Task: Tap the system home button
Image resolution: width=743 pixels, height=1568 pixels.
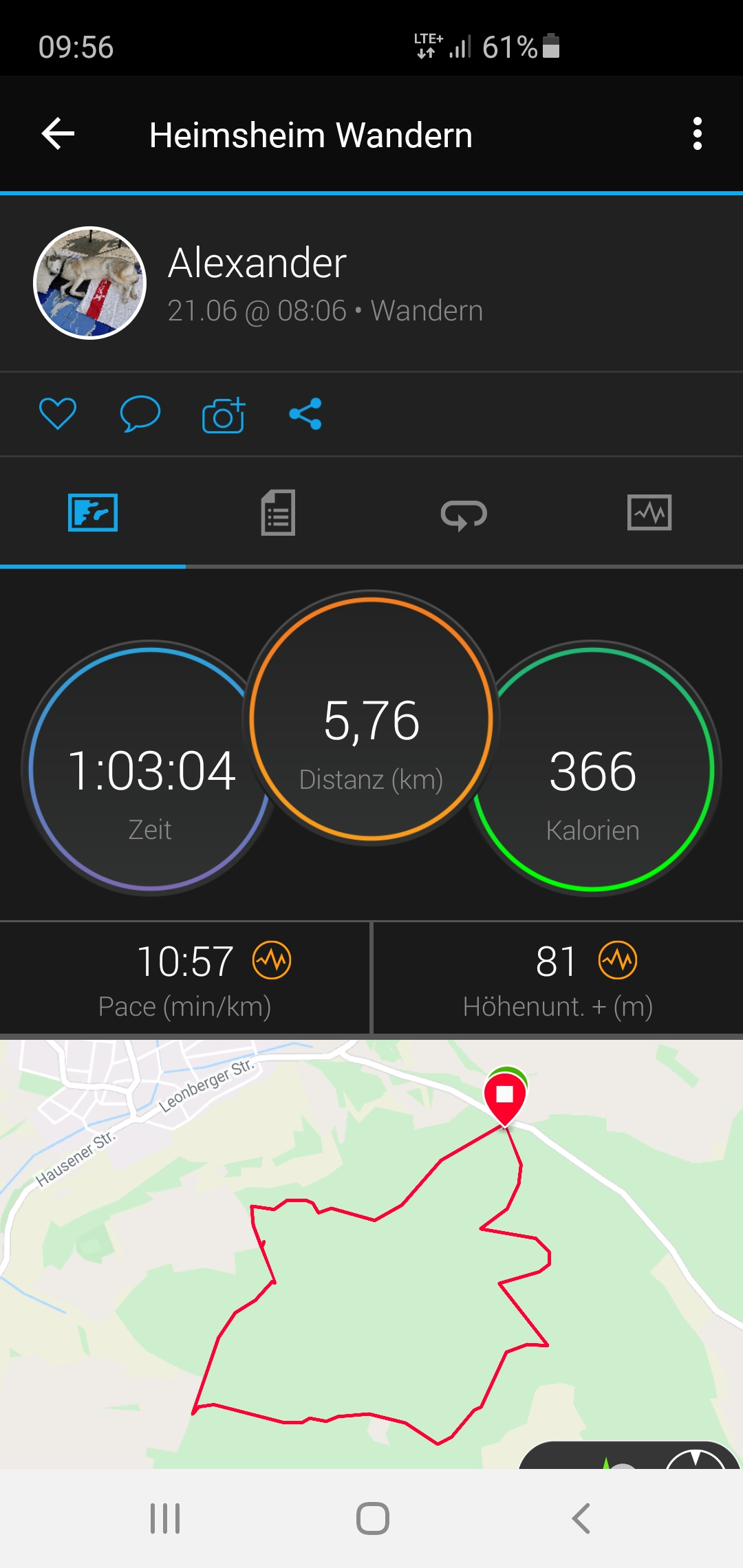Action: tap(372, 1518)
